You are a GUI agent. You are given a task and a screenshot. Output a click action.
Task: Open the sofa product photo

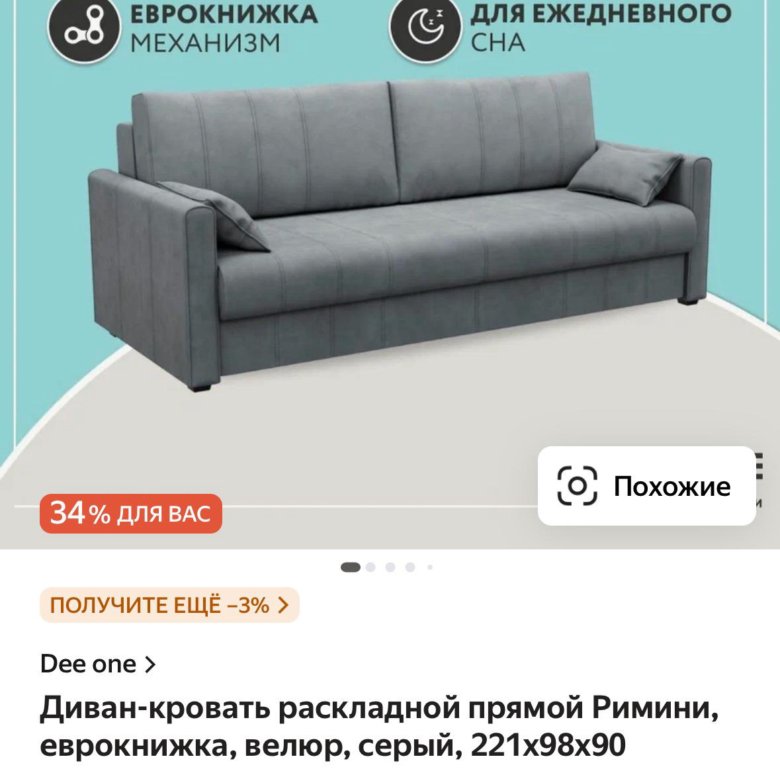pos(400,240)
